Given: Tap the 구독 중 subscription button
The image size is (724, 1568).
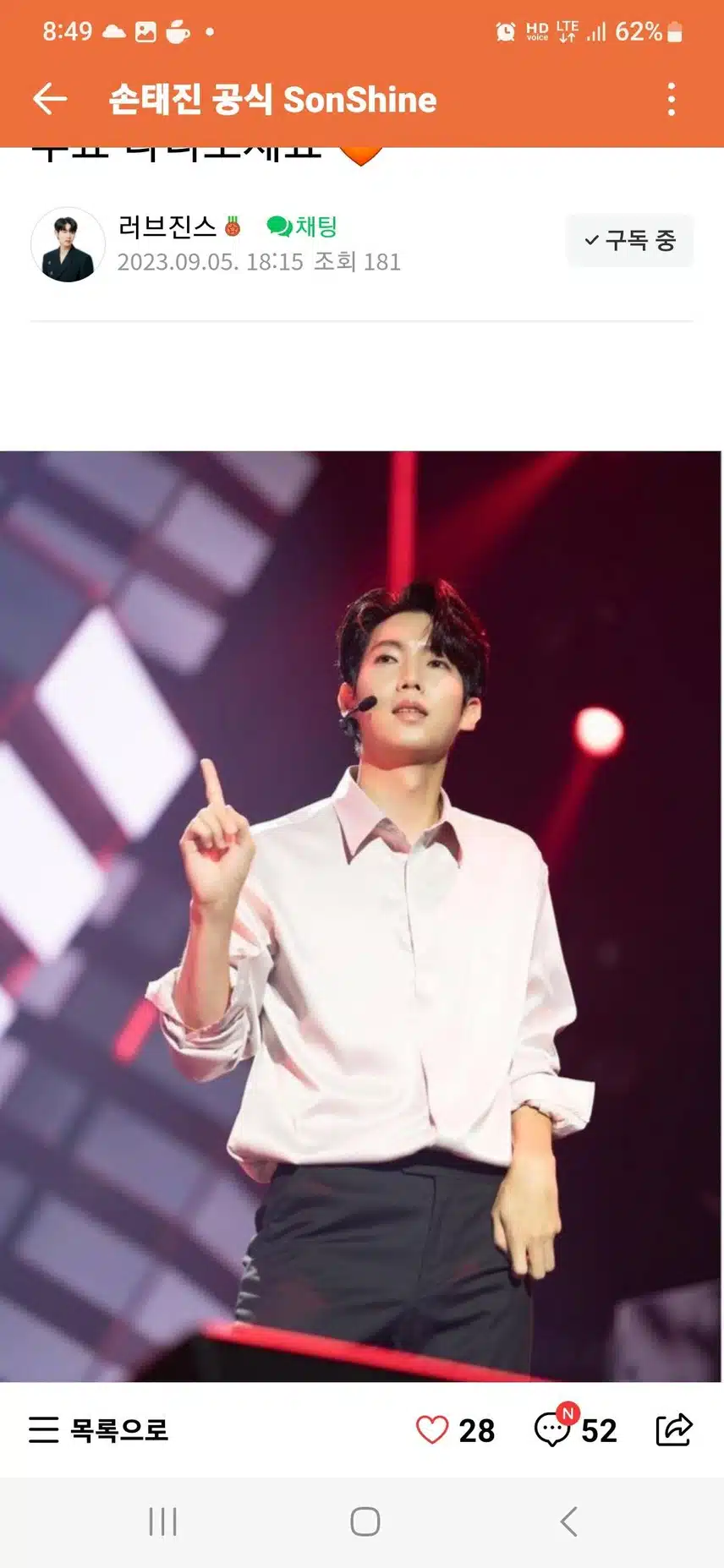Looking at the screenshot, I should point(630,241).
